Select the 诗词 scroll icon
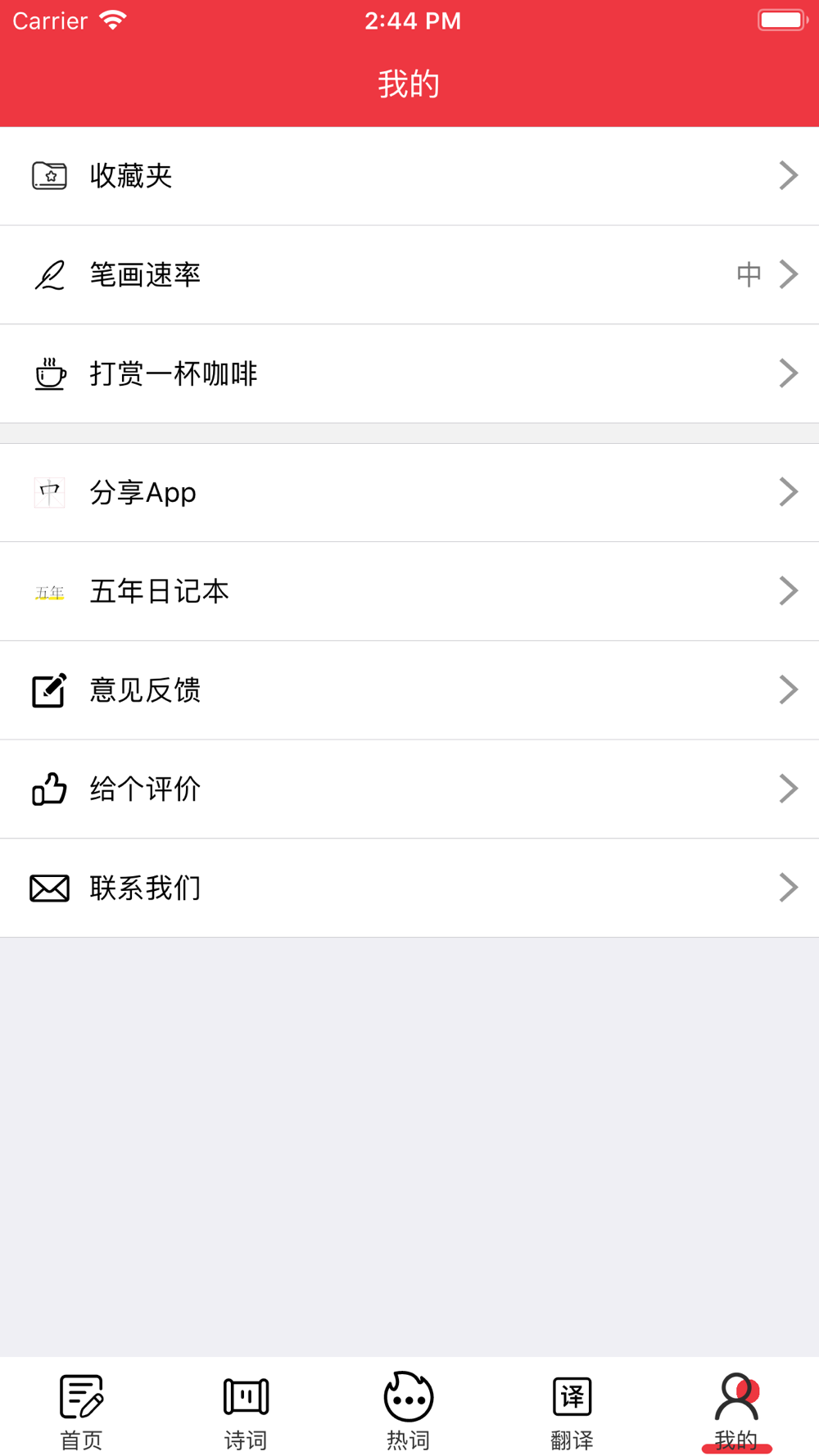This screenshot has width=819, height=1456. [x=244, y=1396]
